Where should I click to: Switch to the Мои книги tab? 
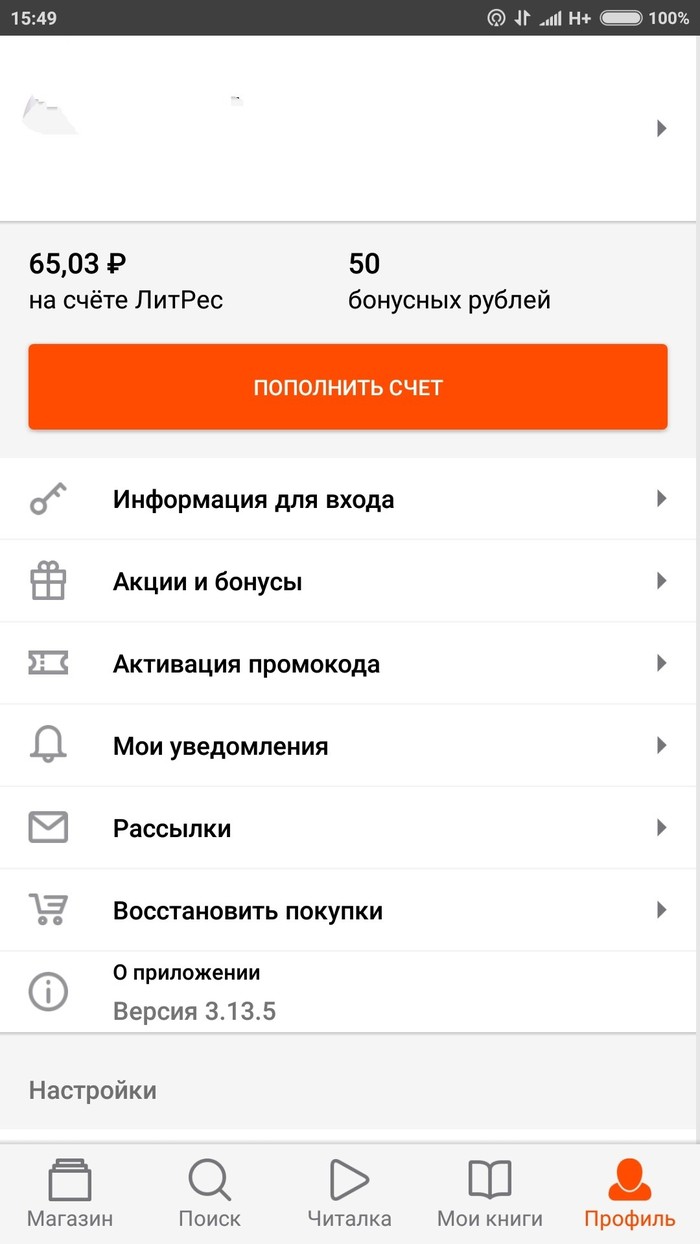[490, 1194]
